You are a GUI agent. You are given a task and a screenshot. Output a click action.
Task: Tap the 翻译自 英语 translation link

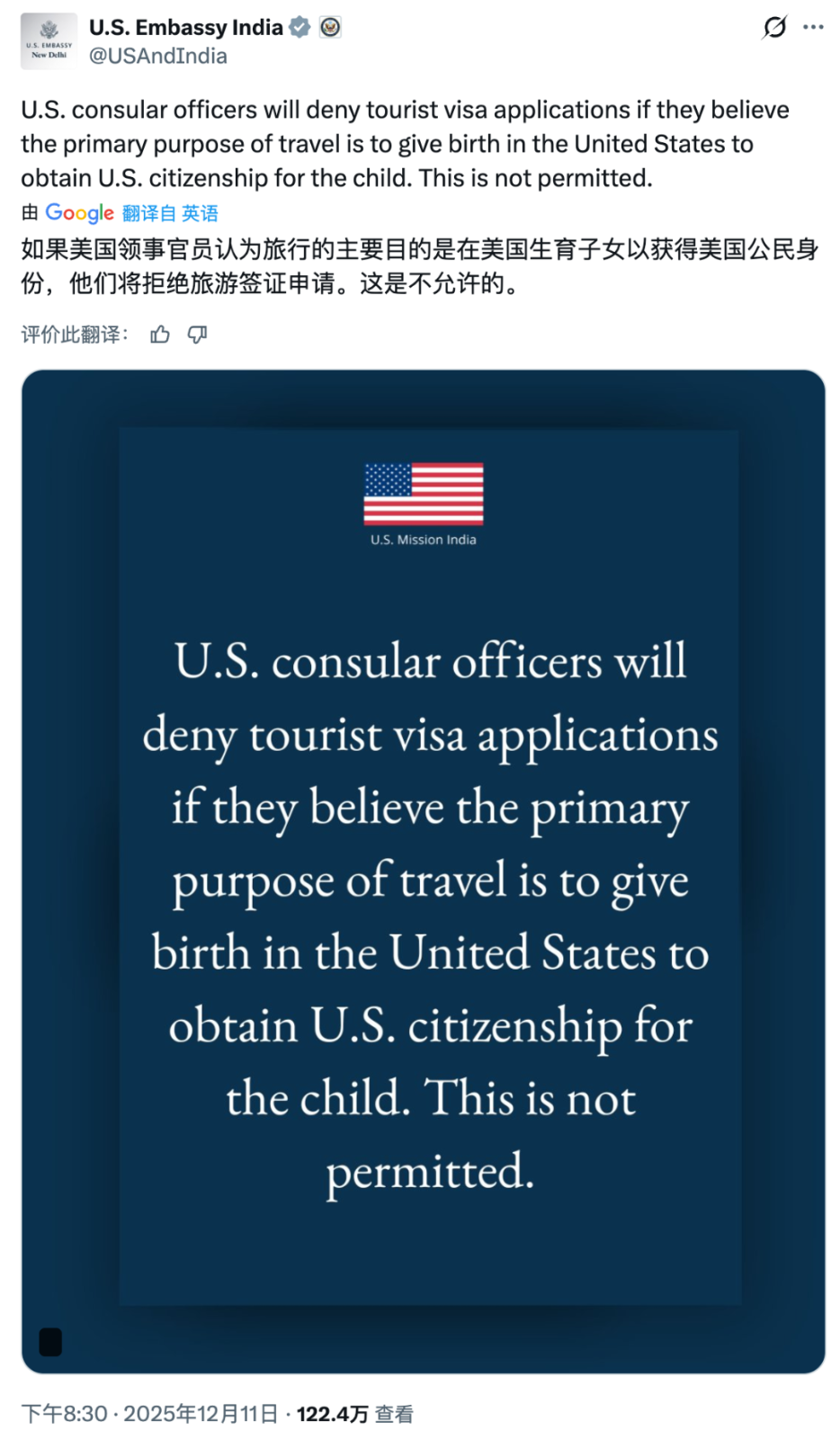tap(170, 213)
